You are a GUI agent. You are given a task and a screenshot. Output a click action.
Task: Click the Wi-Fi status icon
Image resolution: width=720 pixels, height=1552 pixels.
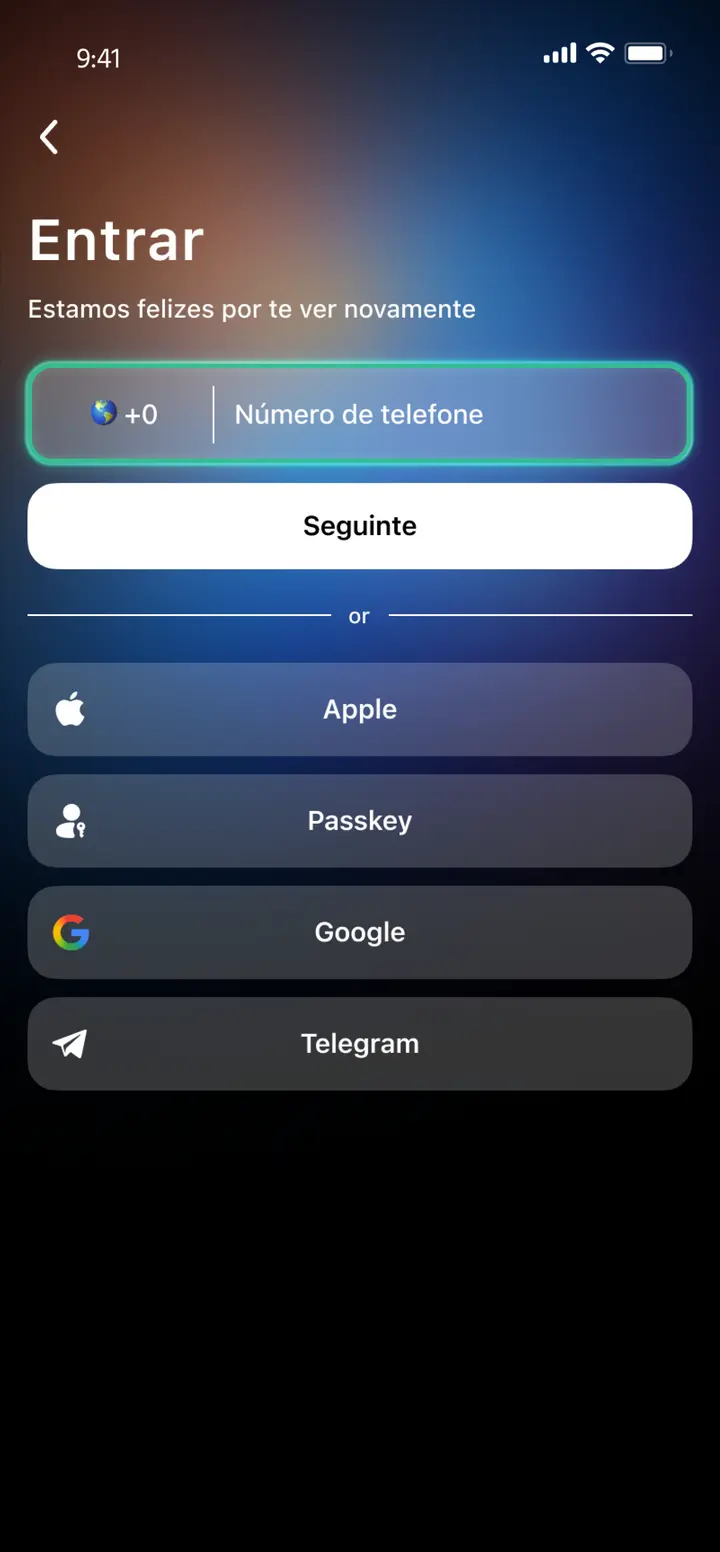[x=599, y=52]
